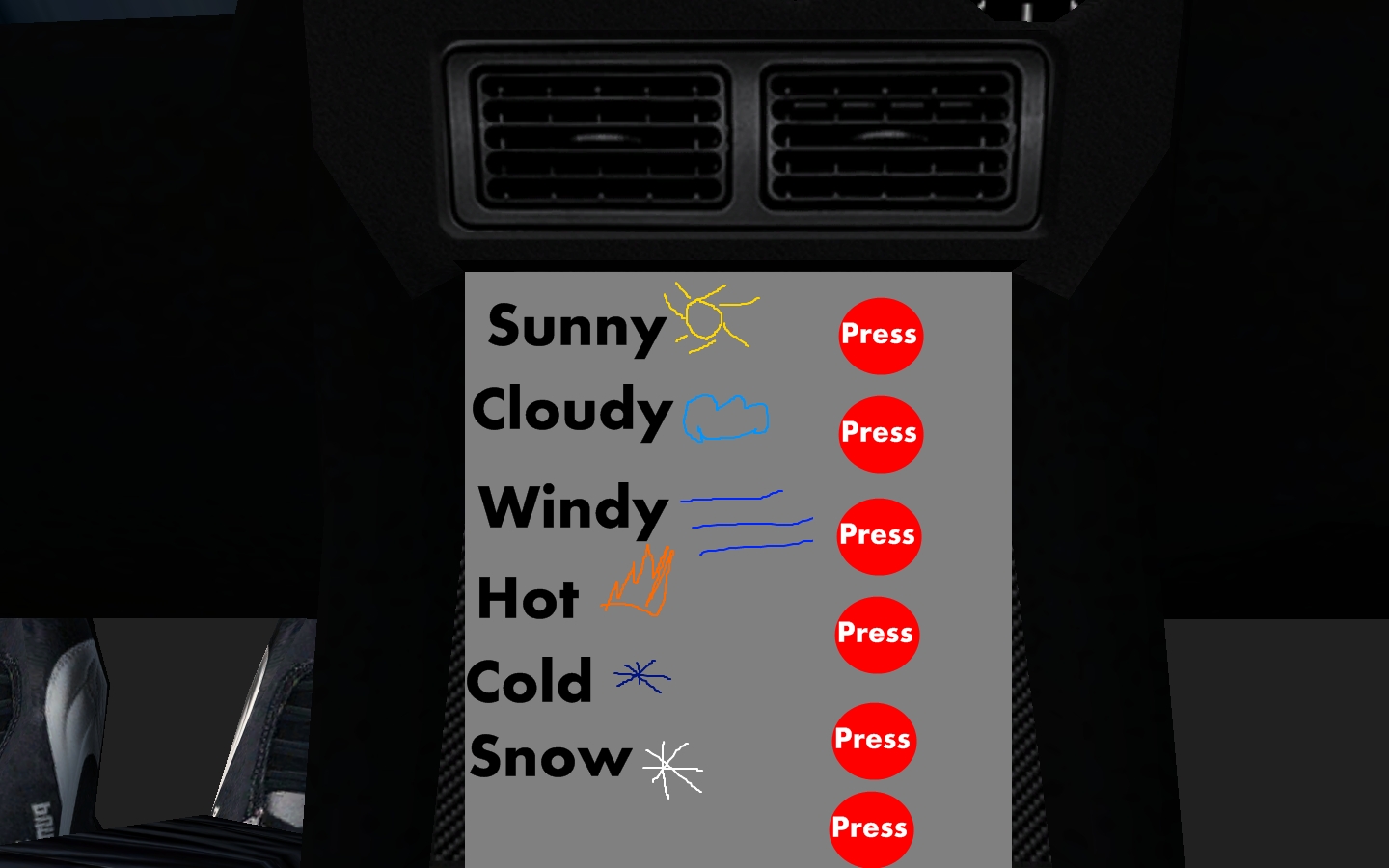Screen dimensions: 1389x868
Task: Tap the Press button beside Sunny
Action: [880, 336]
